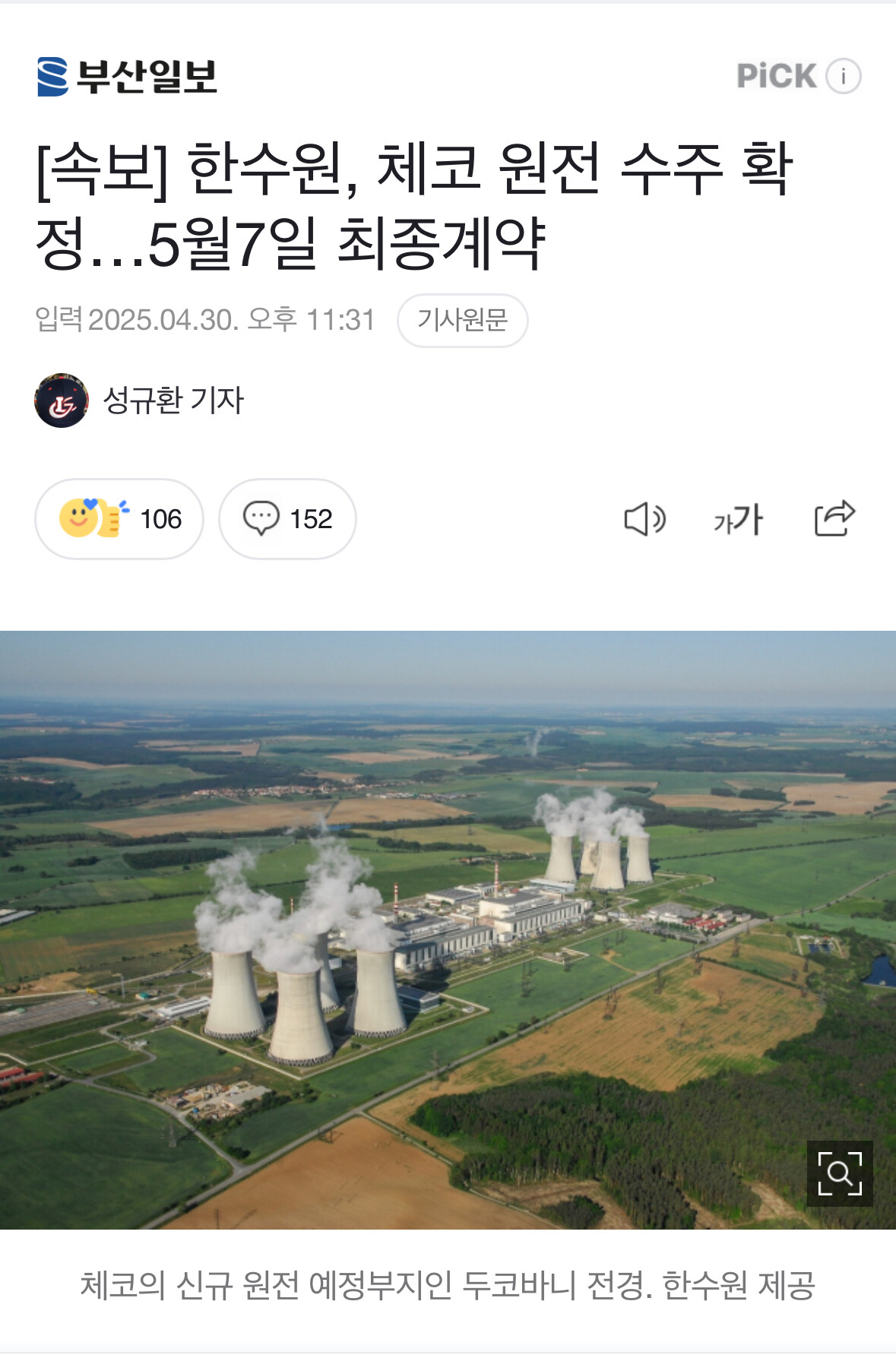Listen to the article with speaker icon
Screen dimensions: 896x1355
pos(644,520)
